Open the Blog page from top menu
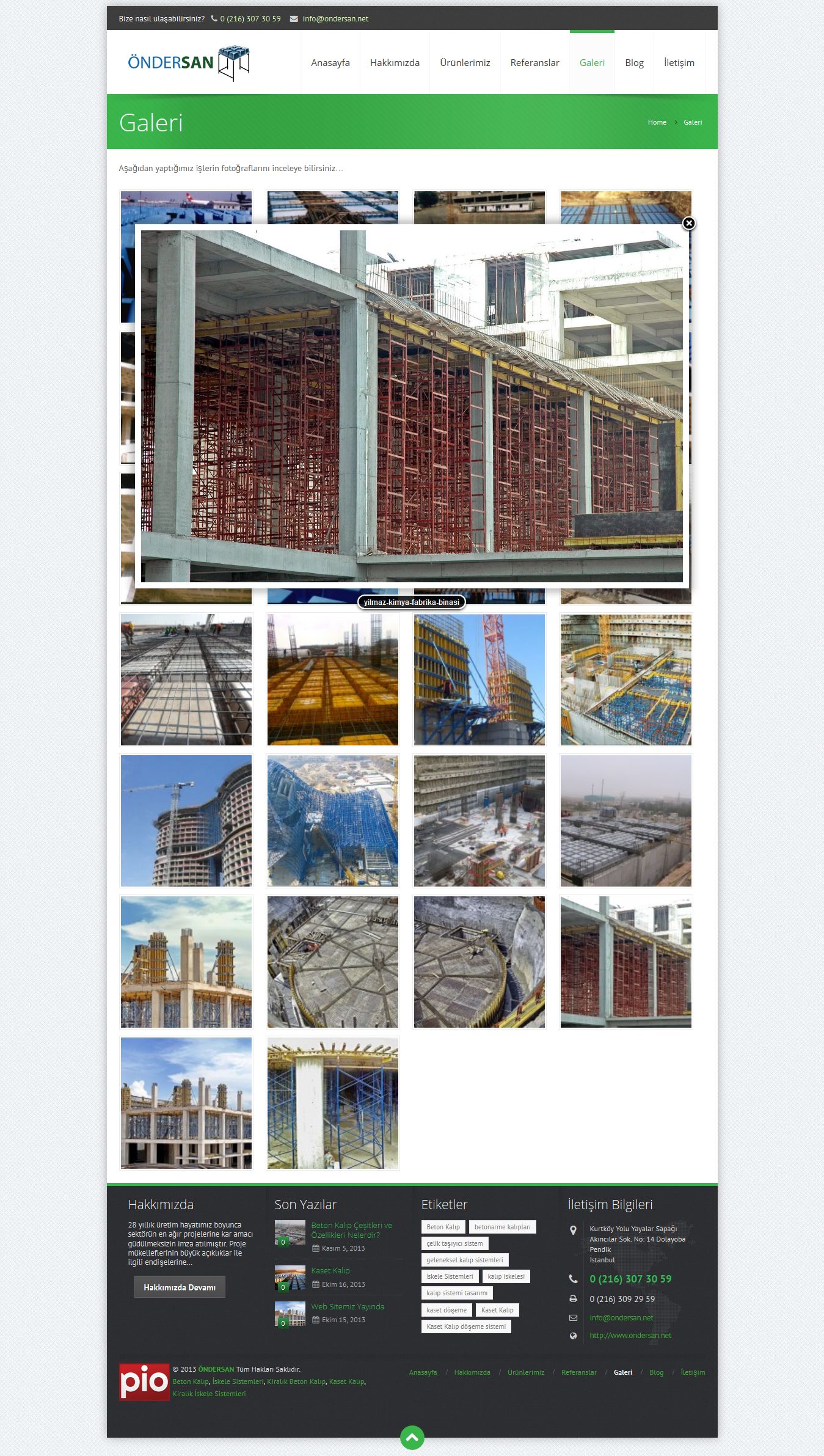The image size is (824, 1456). [x=634, y=62]
